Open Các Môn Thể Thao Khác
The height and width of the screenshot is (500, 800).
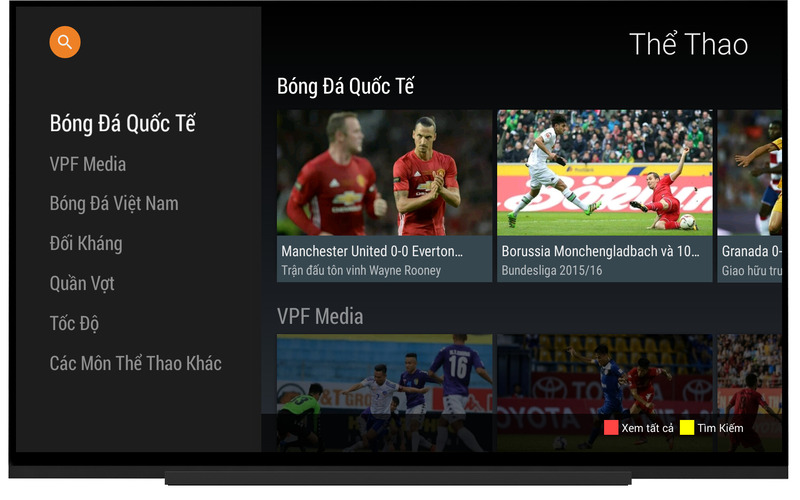(x=135, y=364)
